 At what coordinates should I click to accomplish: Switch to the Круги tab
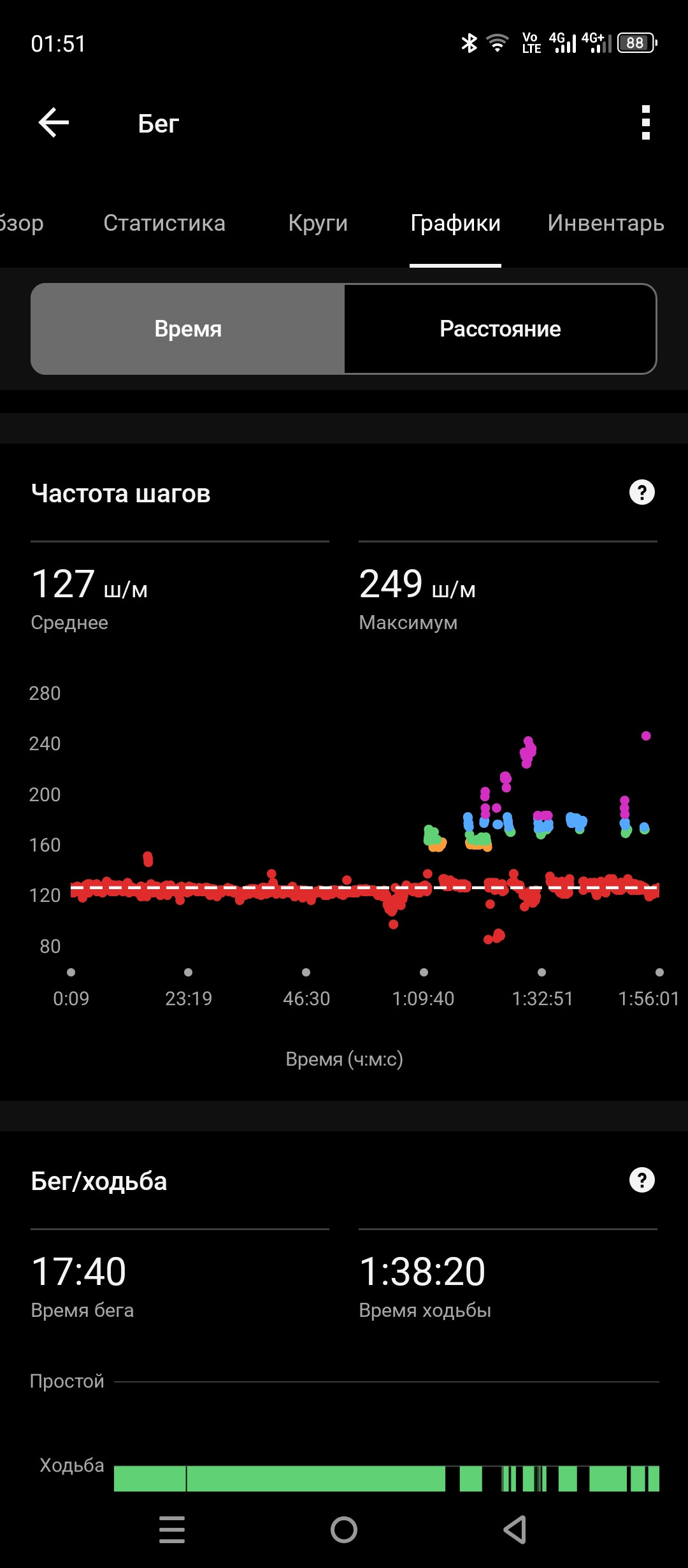click(318, 223)
